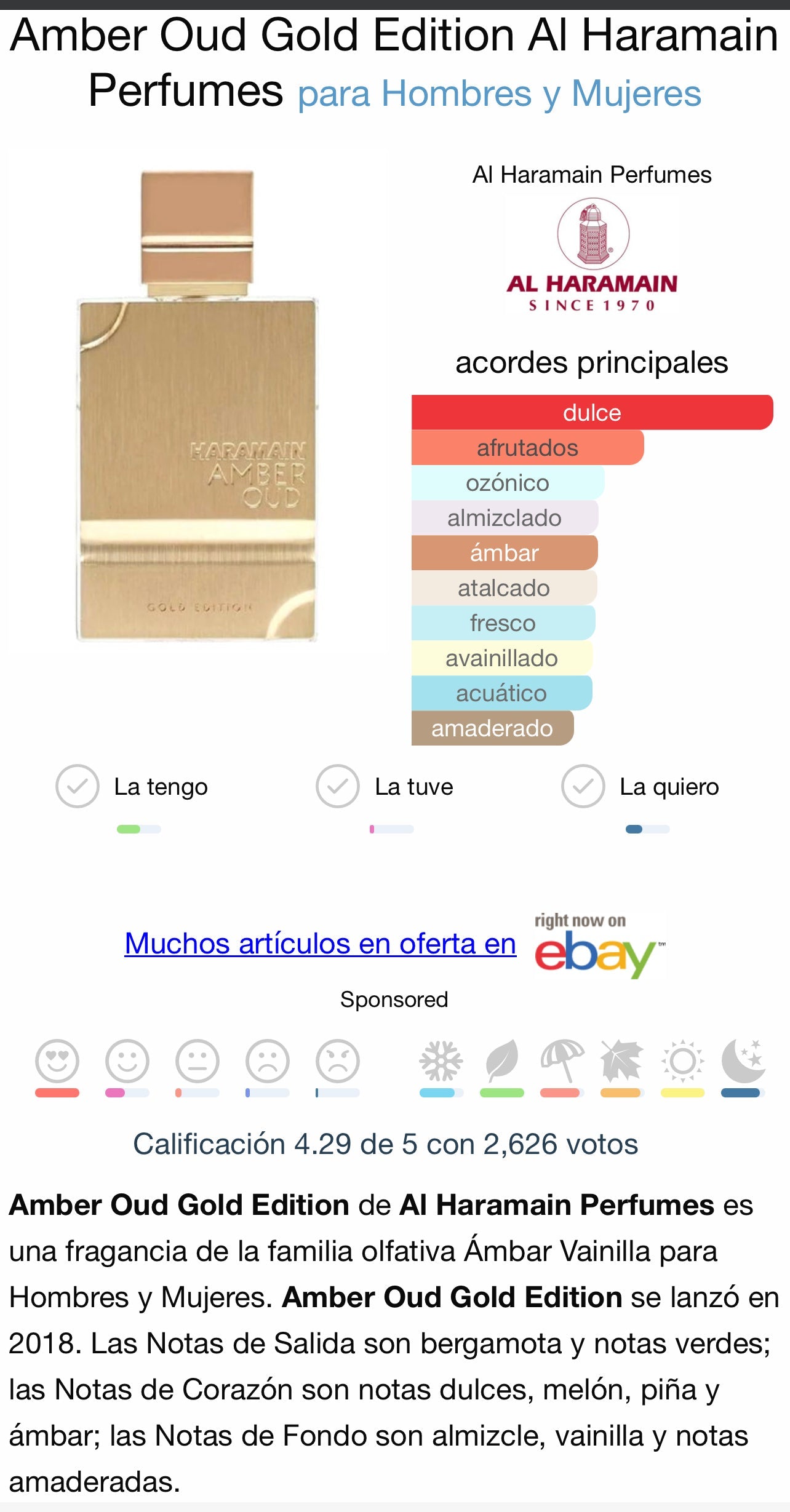Vote with the angry hate face
The width and height of the screenshot is (790, 1512).
(x=338, y=1061)
